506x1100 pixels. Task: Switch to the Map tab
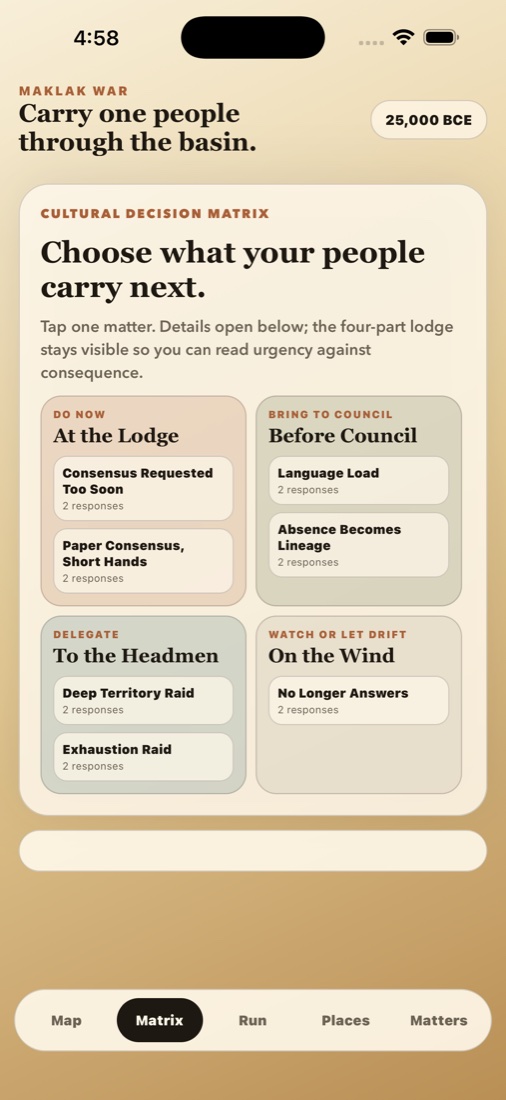pos(66,1020)
